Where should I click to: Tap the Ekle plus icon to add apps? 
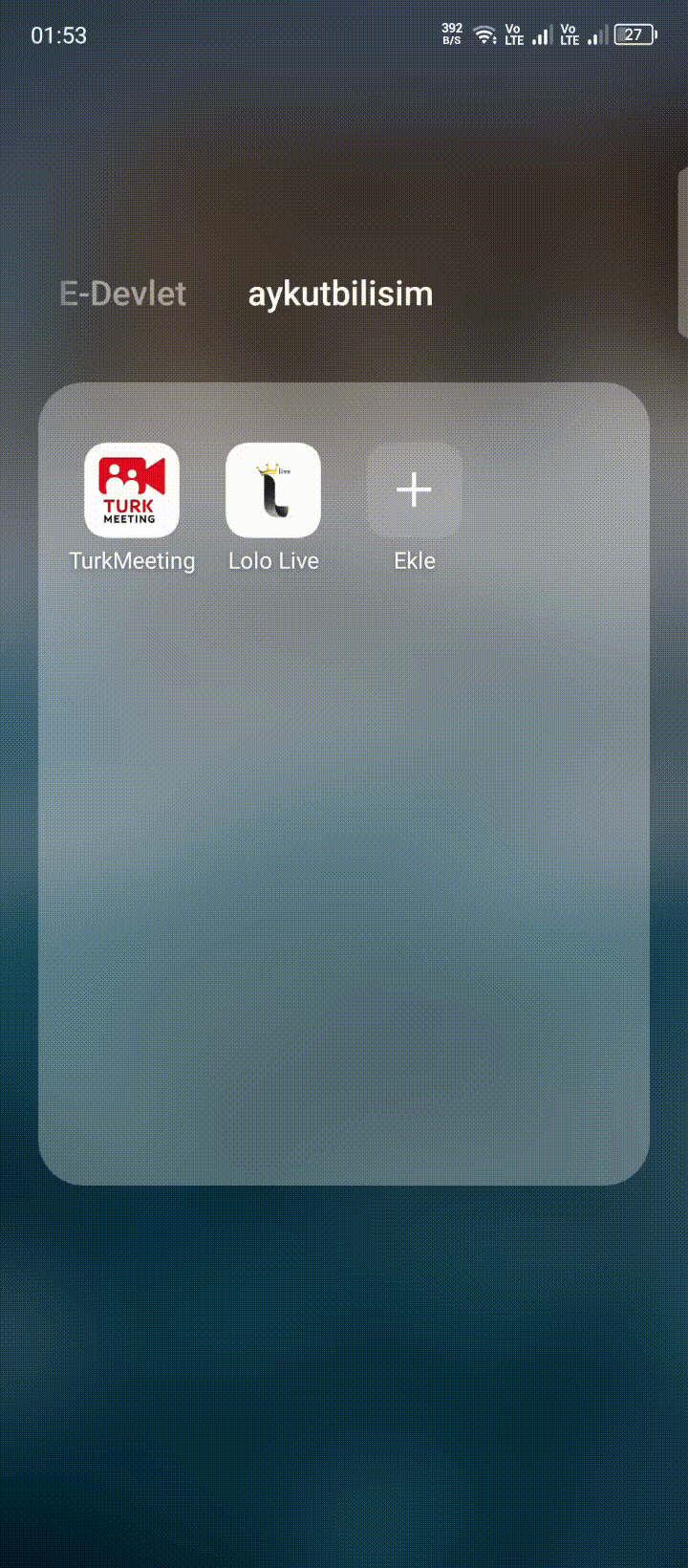414,490
